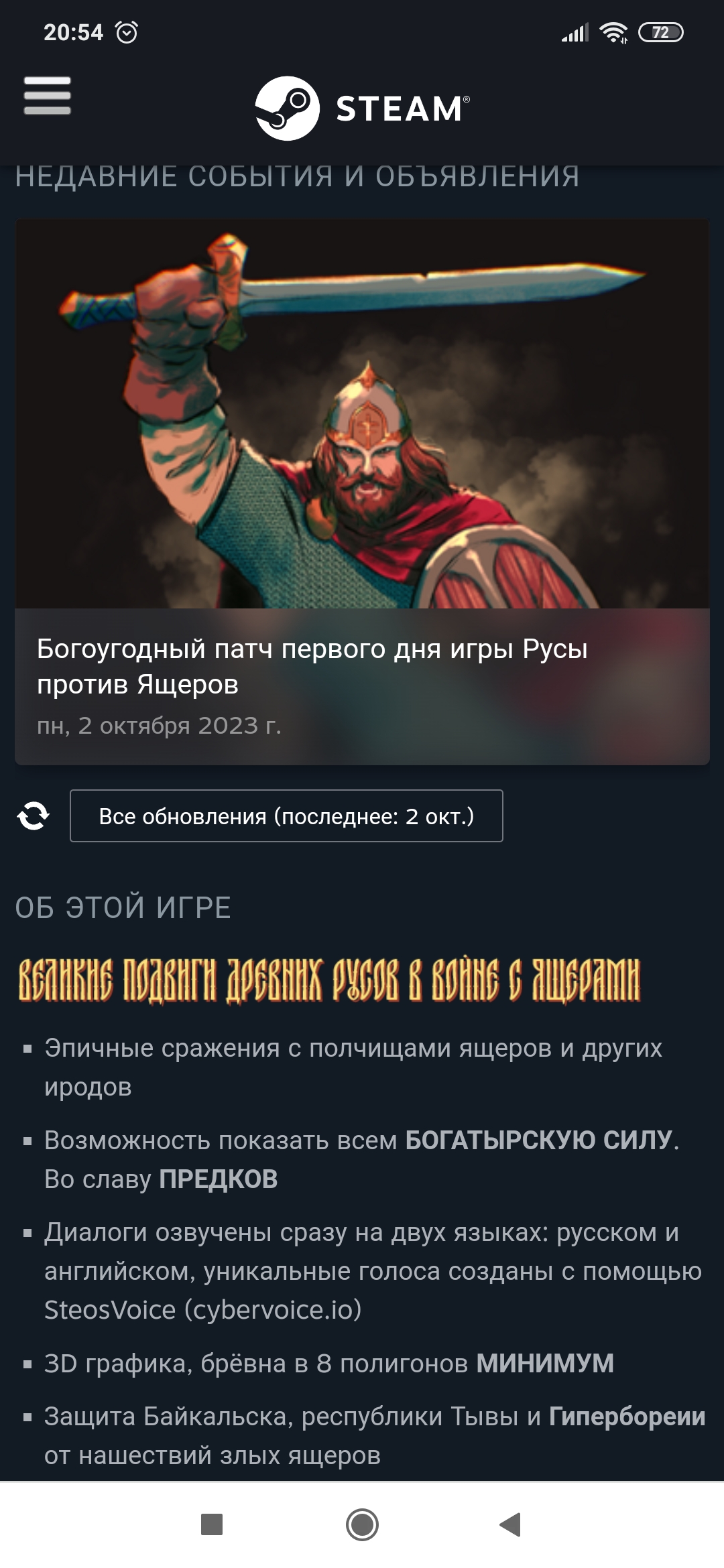Tap the system home button
This screenshot has width=724, height=1568.
tap(362, 1524)
